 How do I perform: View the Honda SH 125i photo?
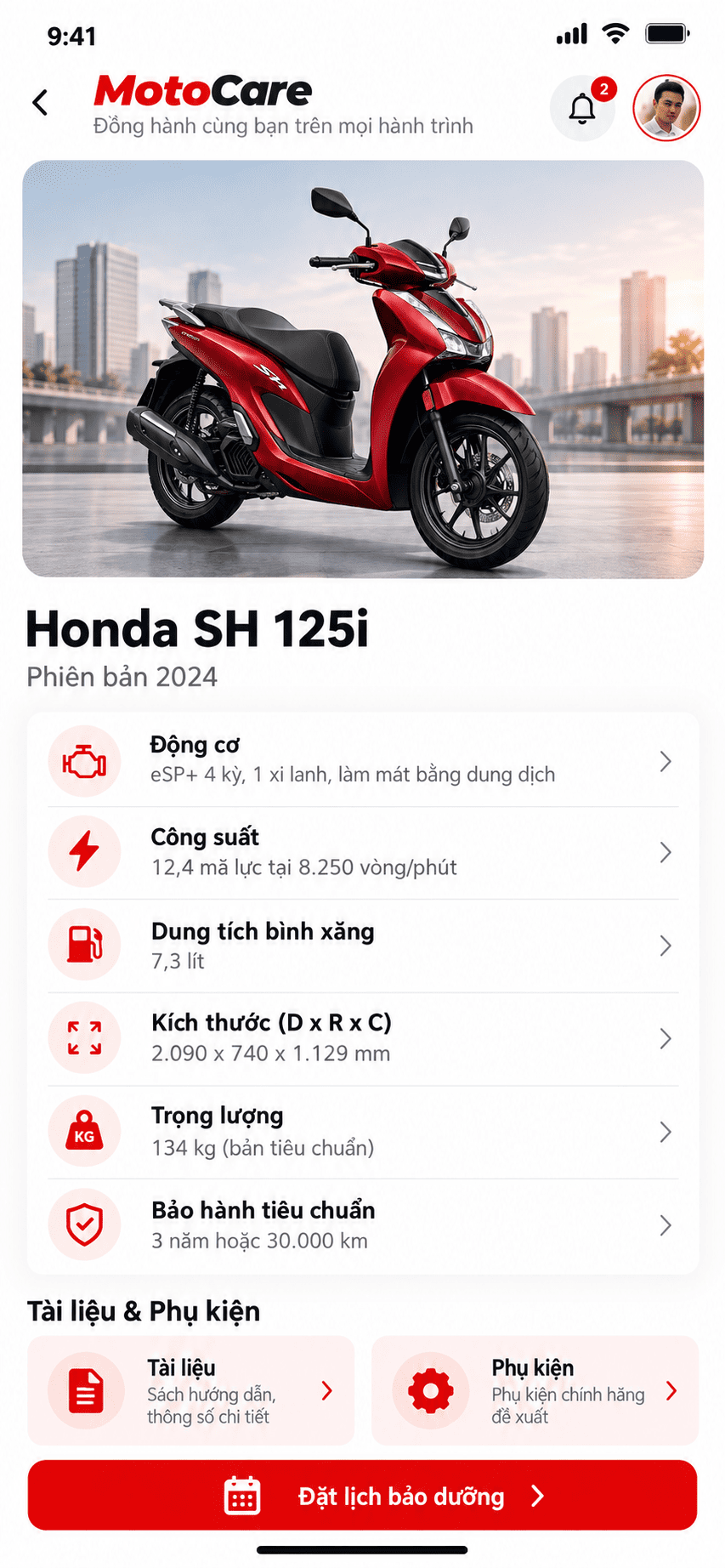coord(363,369)
